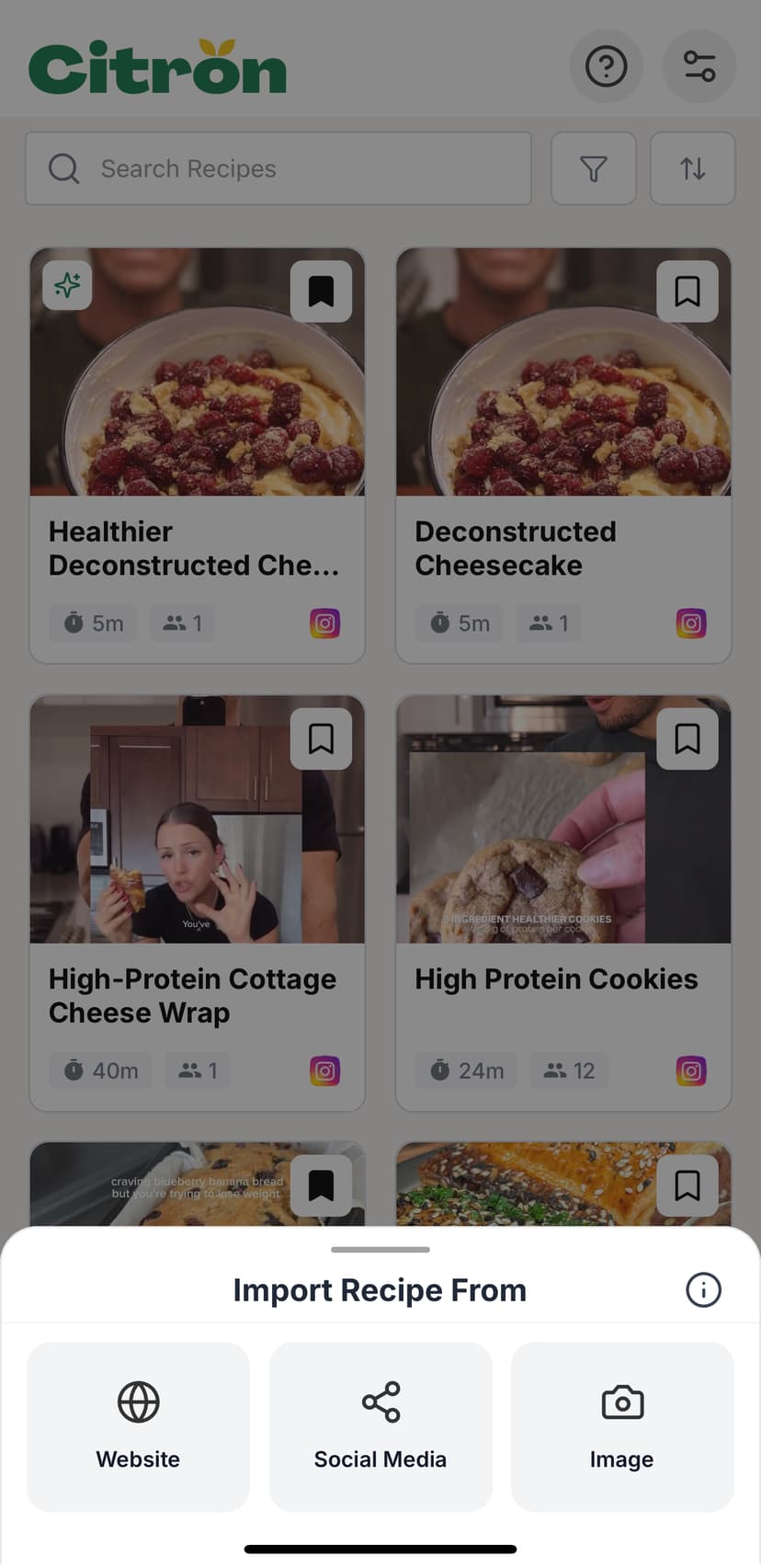
Task: Bookmark the High-Protein Cottage Cheese Wrap
Action: [x=321, y=738]
